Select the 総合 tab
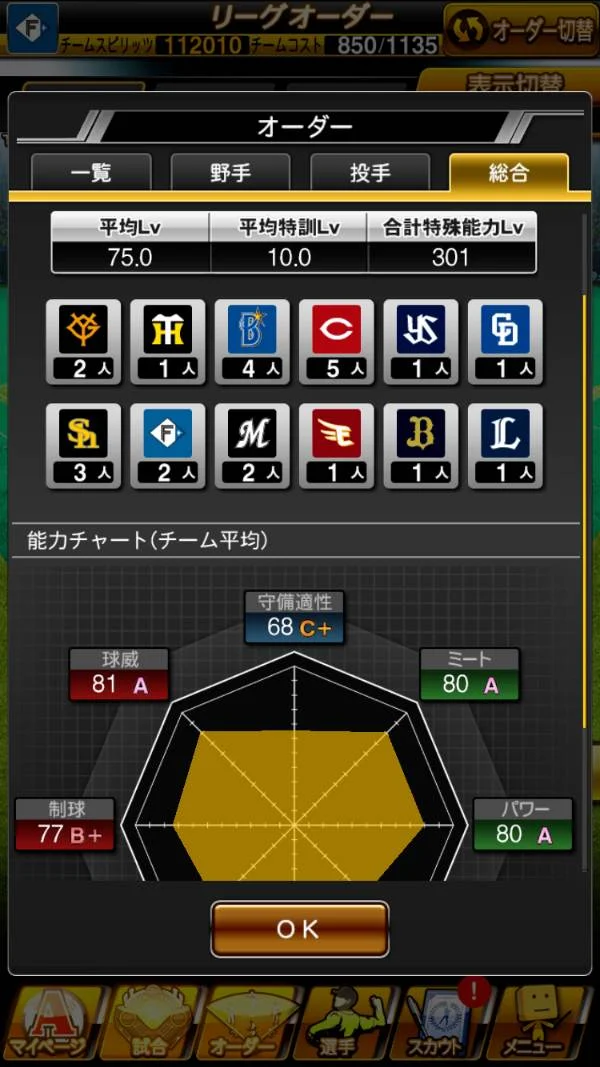This screenshot has height=1067, width=600. point(509,173)
